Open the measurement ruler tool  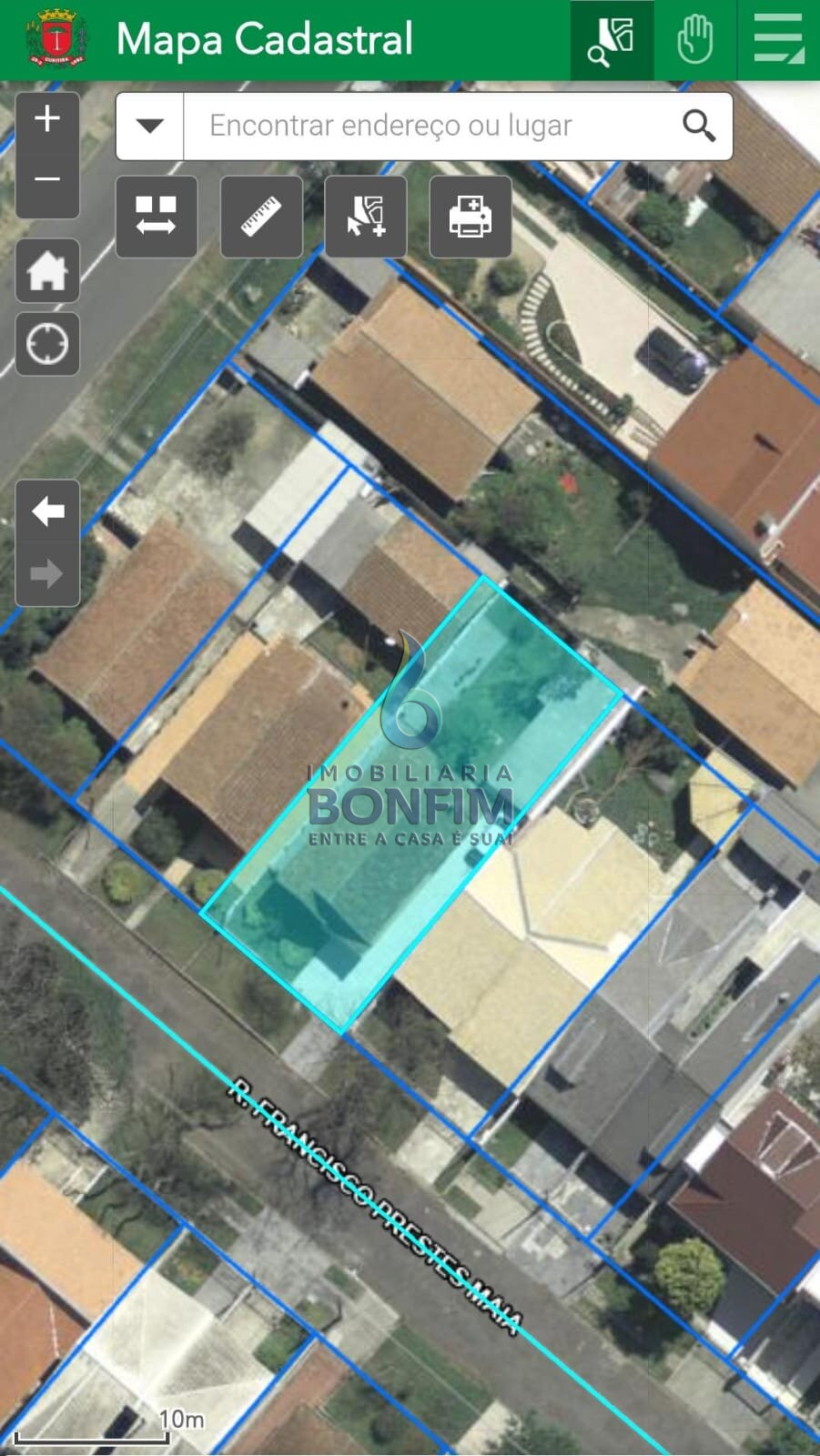[x=261, y=217]
